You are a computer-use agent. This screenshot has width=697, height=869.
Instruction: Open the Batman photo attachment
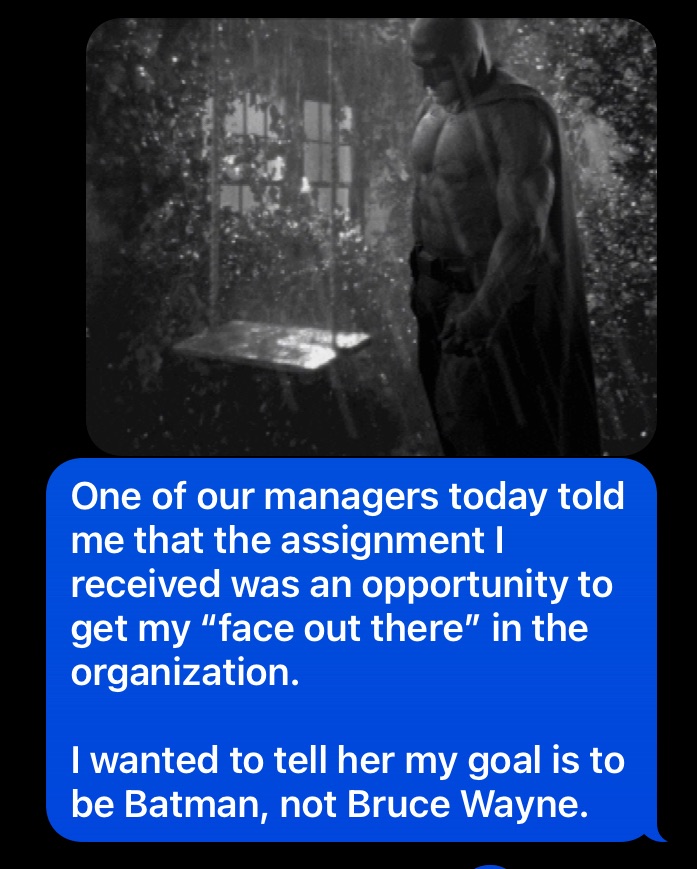pyautogui.click(x=371, y=237)
